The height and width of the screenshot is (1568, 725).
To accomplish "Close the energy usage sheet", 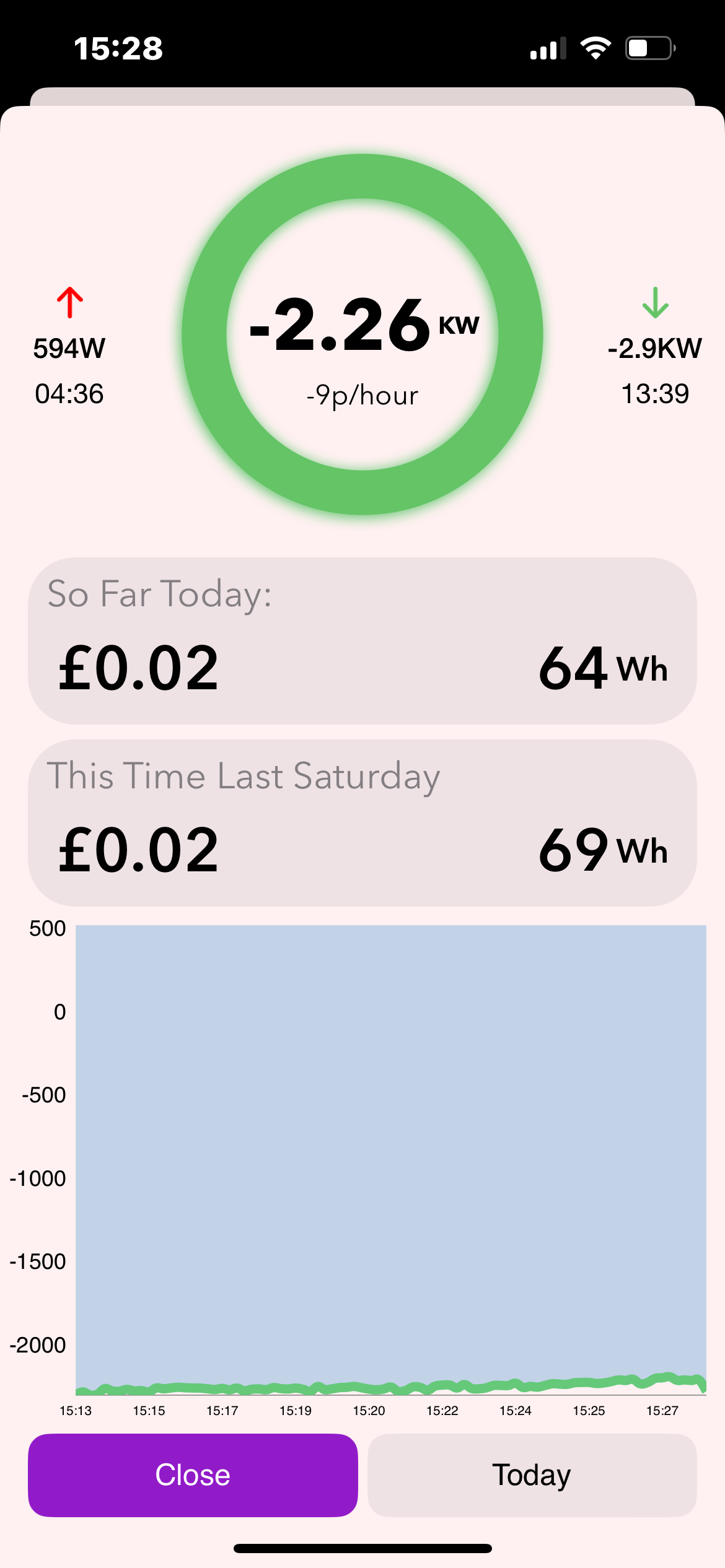I will (x=193, y=1474).
